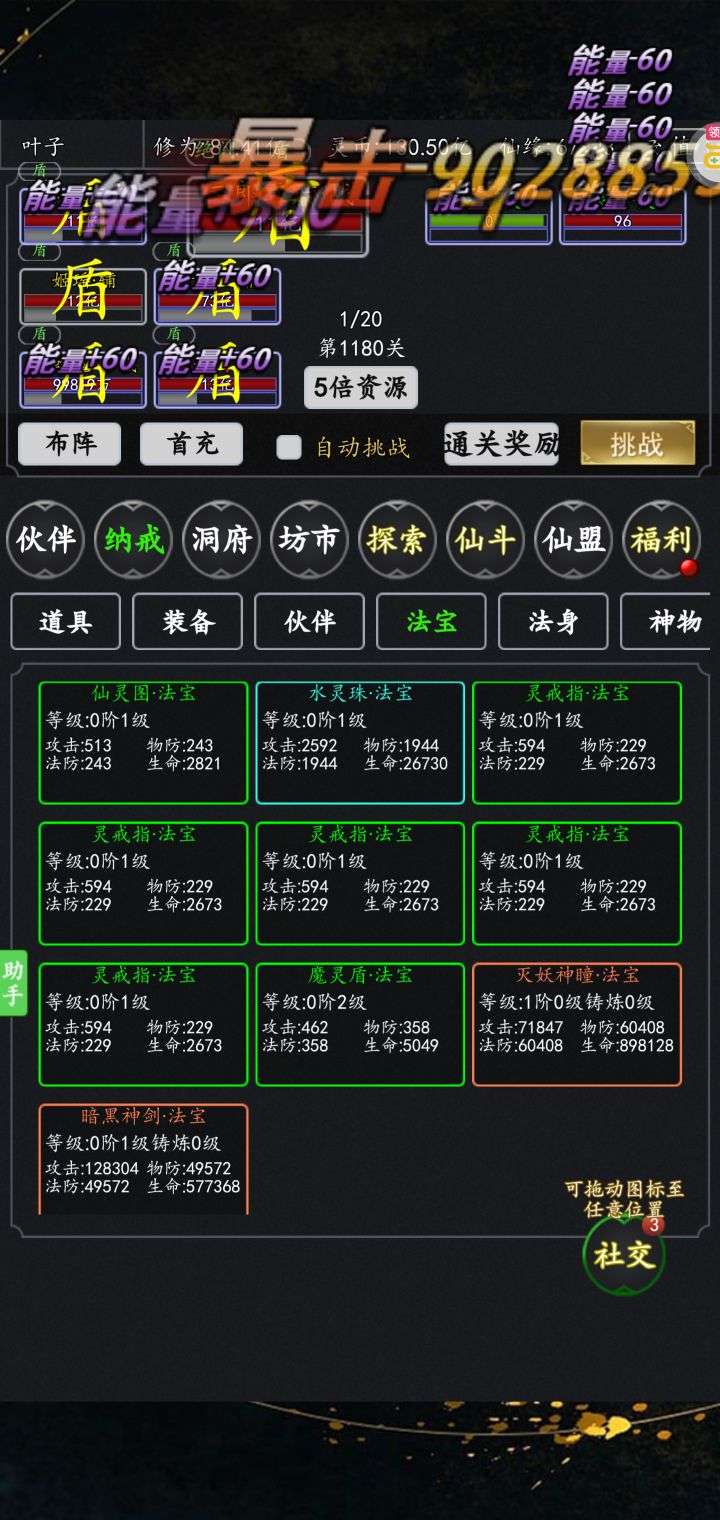
Task: Open the 仙盟 alliance section
Action: [573, 540]
